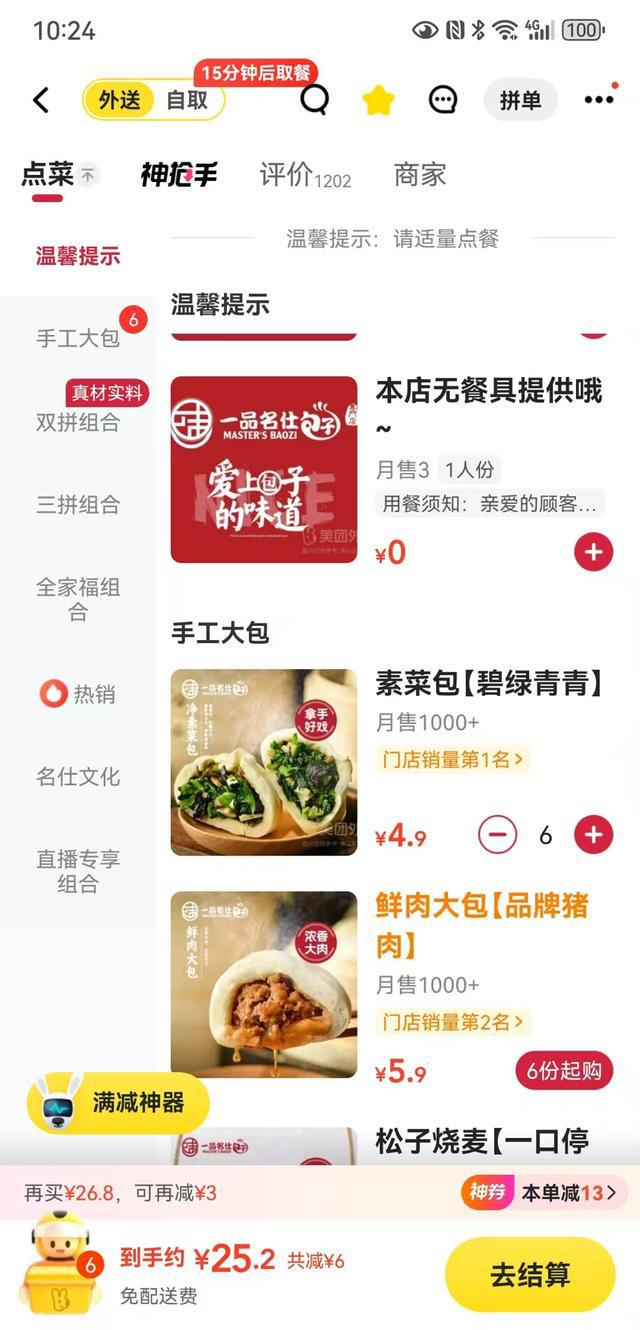The image size is (640, 1330).
Task: Go back using the back arrow
Action: (x=41, y=100)
